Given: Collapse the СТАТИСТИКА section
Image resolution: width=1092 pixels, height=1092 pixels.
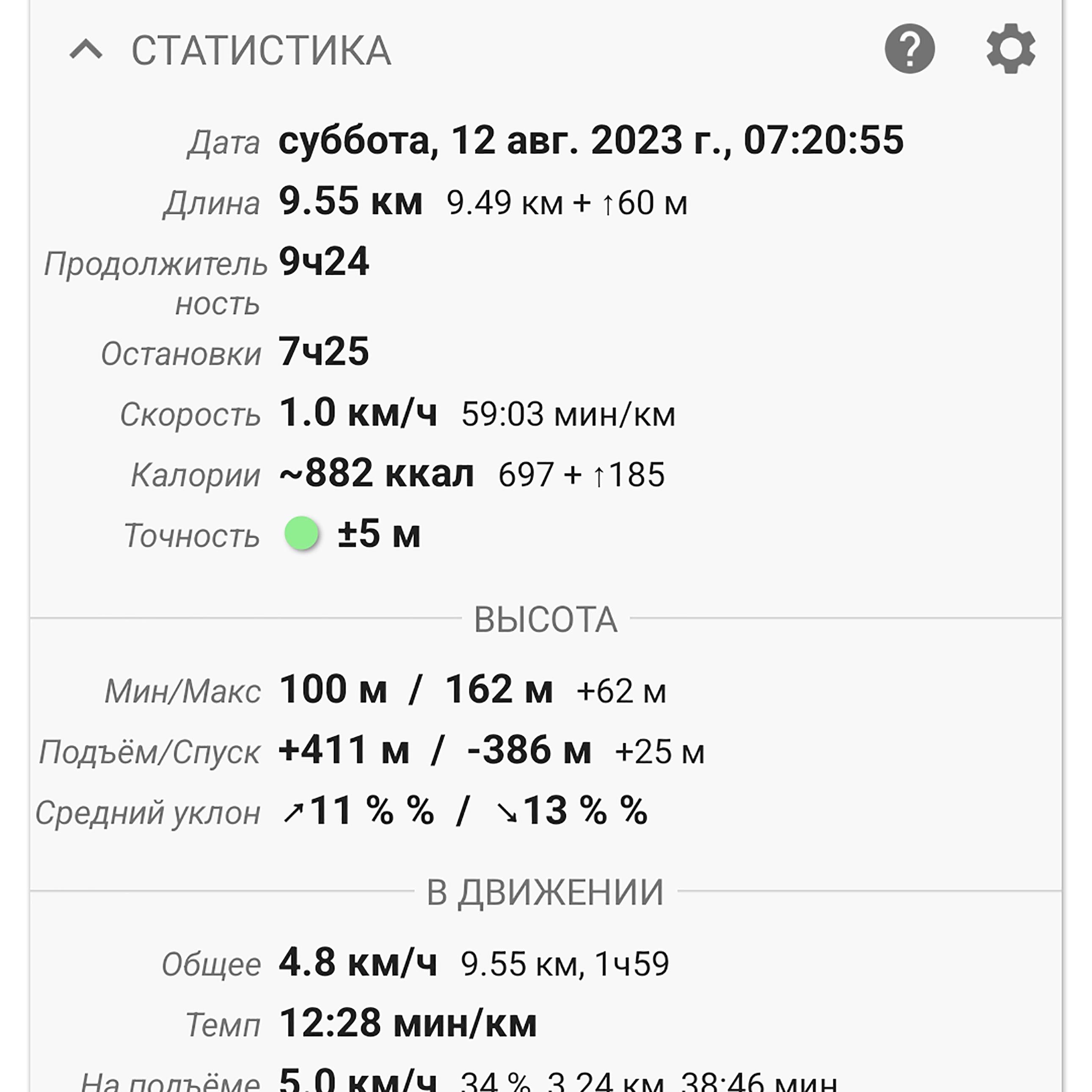Looking at the screenshot, I should (86, 50).
